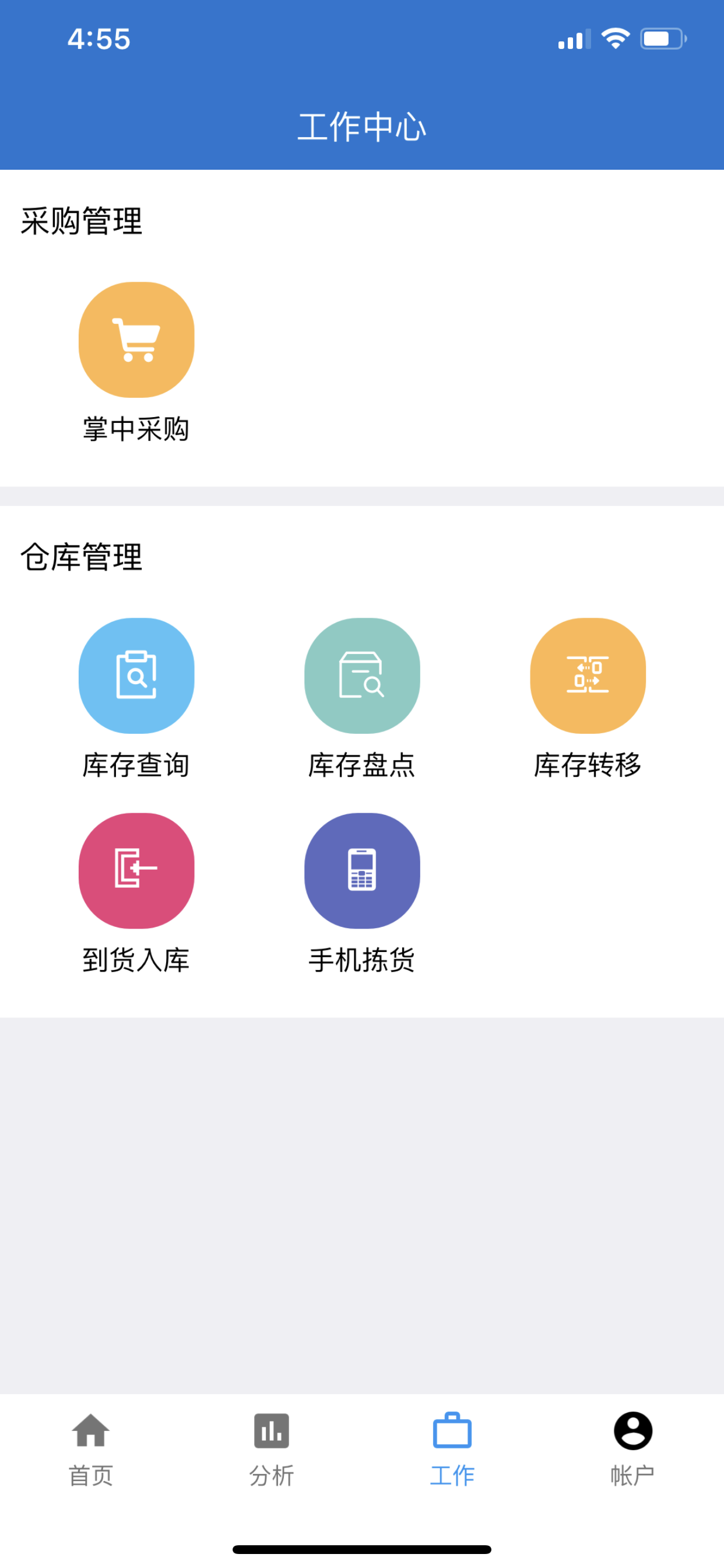The image size is (724, 1568).
Task: Switch to the 首页 home tab
Action: [x=91, y=1450]
